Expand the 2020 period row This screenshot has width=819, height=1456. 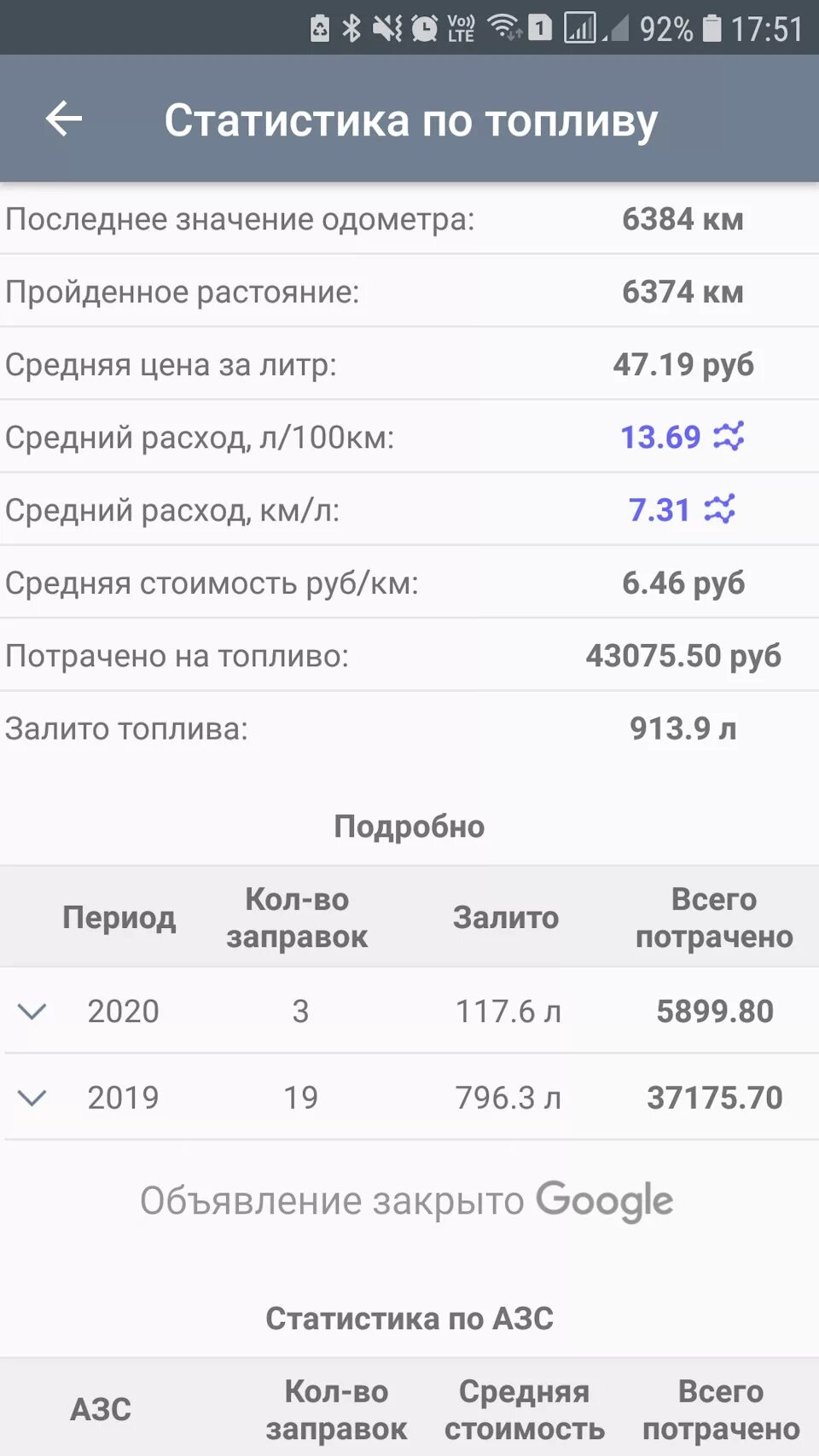coord(32,1012)
